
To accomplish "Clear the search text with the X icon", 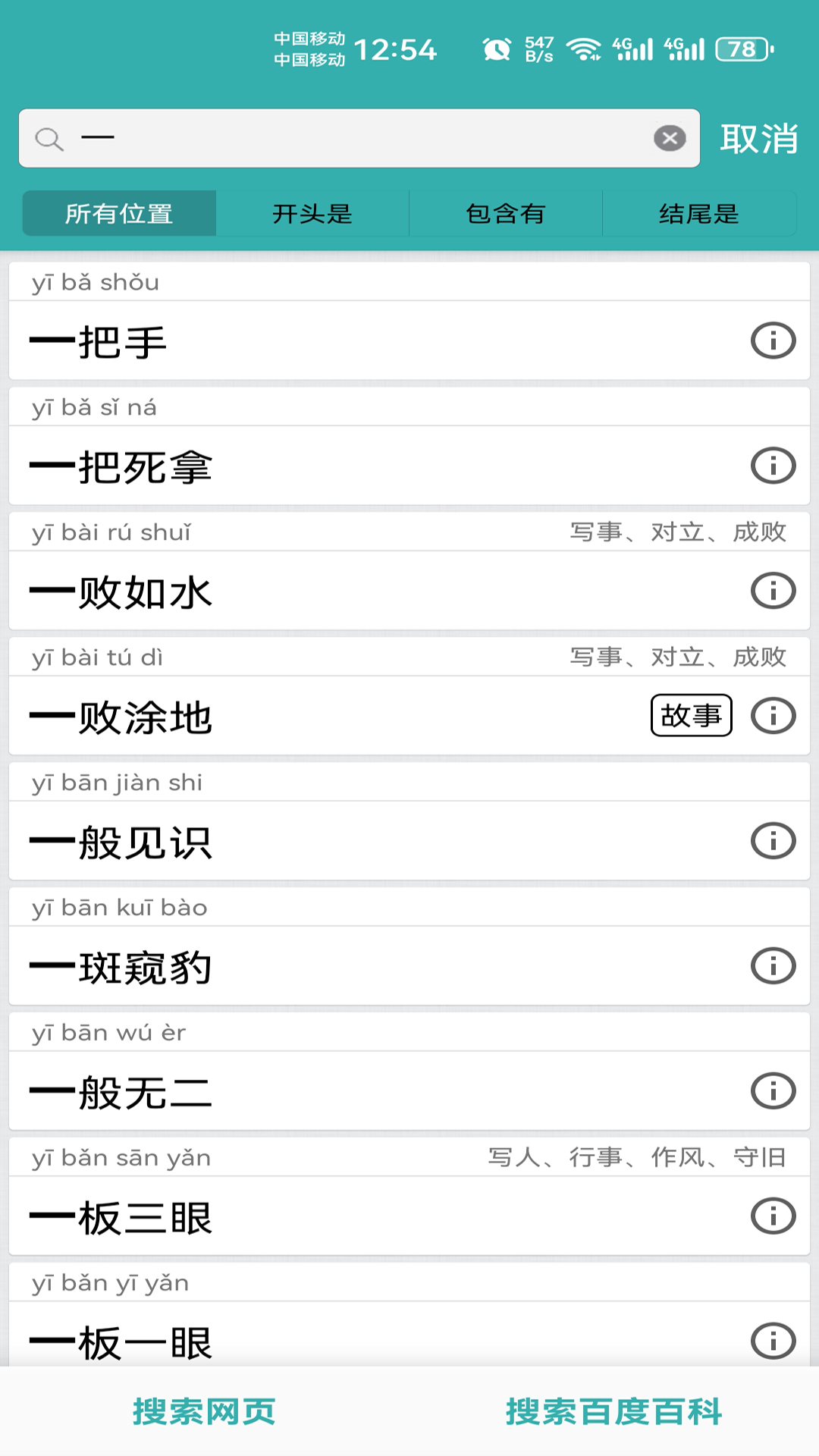I will tap(670, 138).
